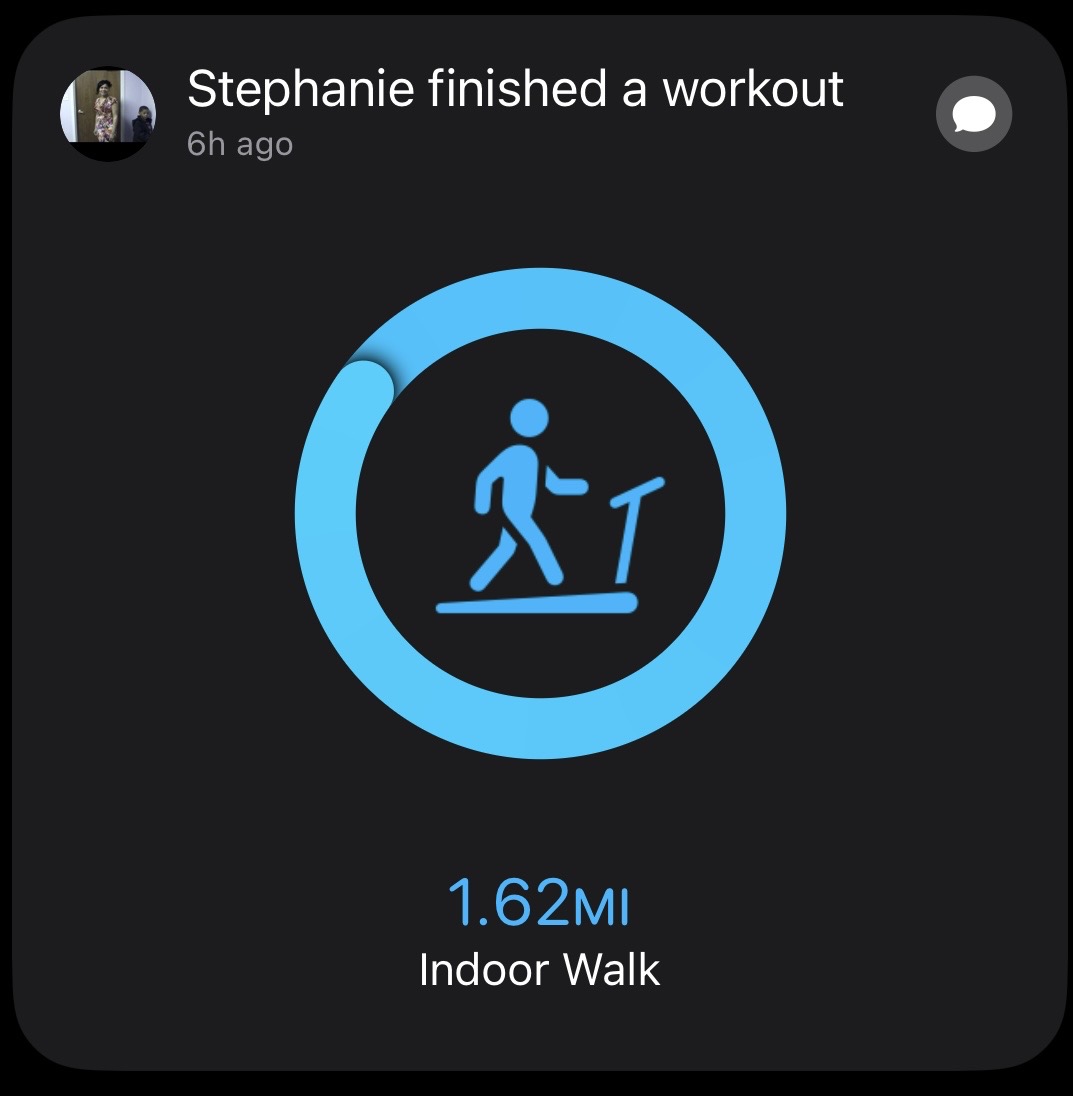View Stephanie's profile picture
Screen dimensions: 1073x1096
(x=107, y=112)
